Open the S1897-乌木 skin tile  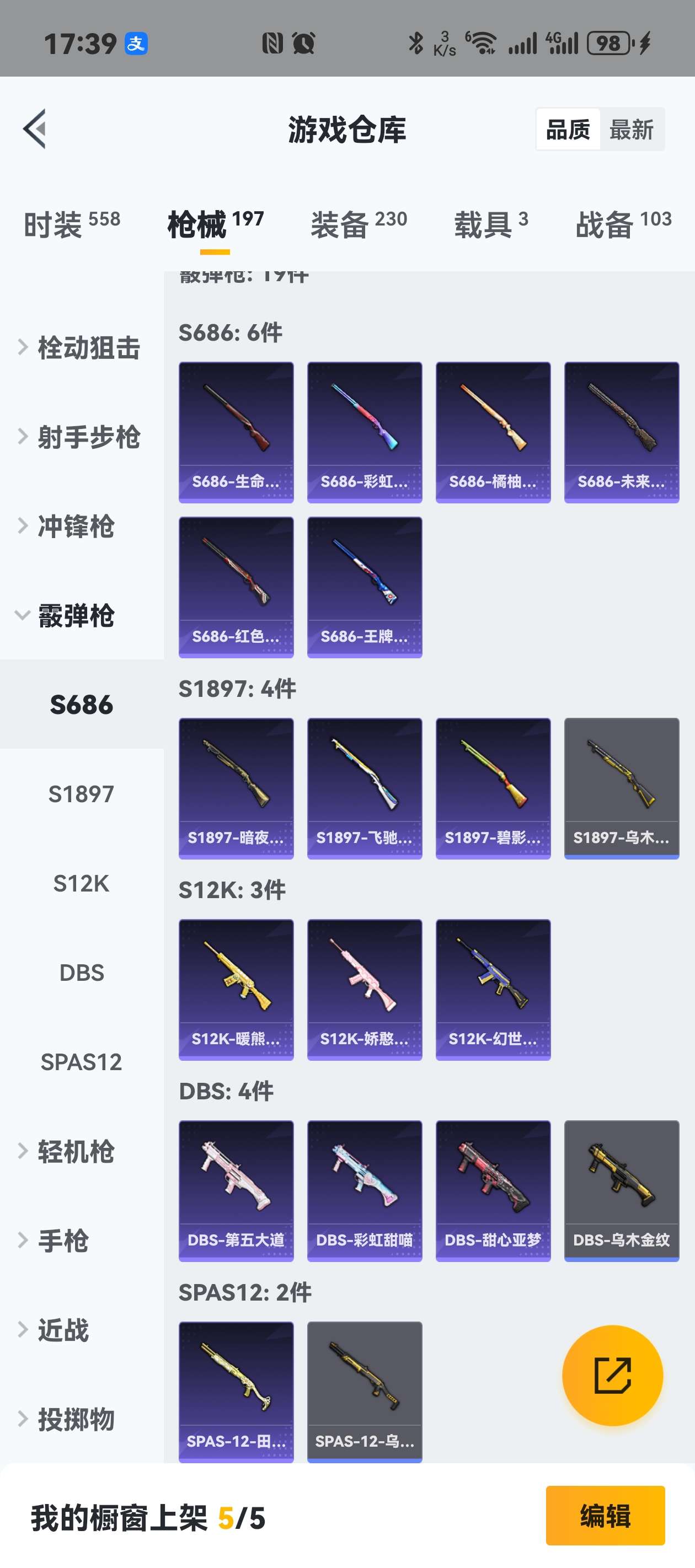point(621,788)
